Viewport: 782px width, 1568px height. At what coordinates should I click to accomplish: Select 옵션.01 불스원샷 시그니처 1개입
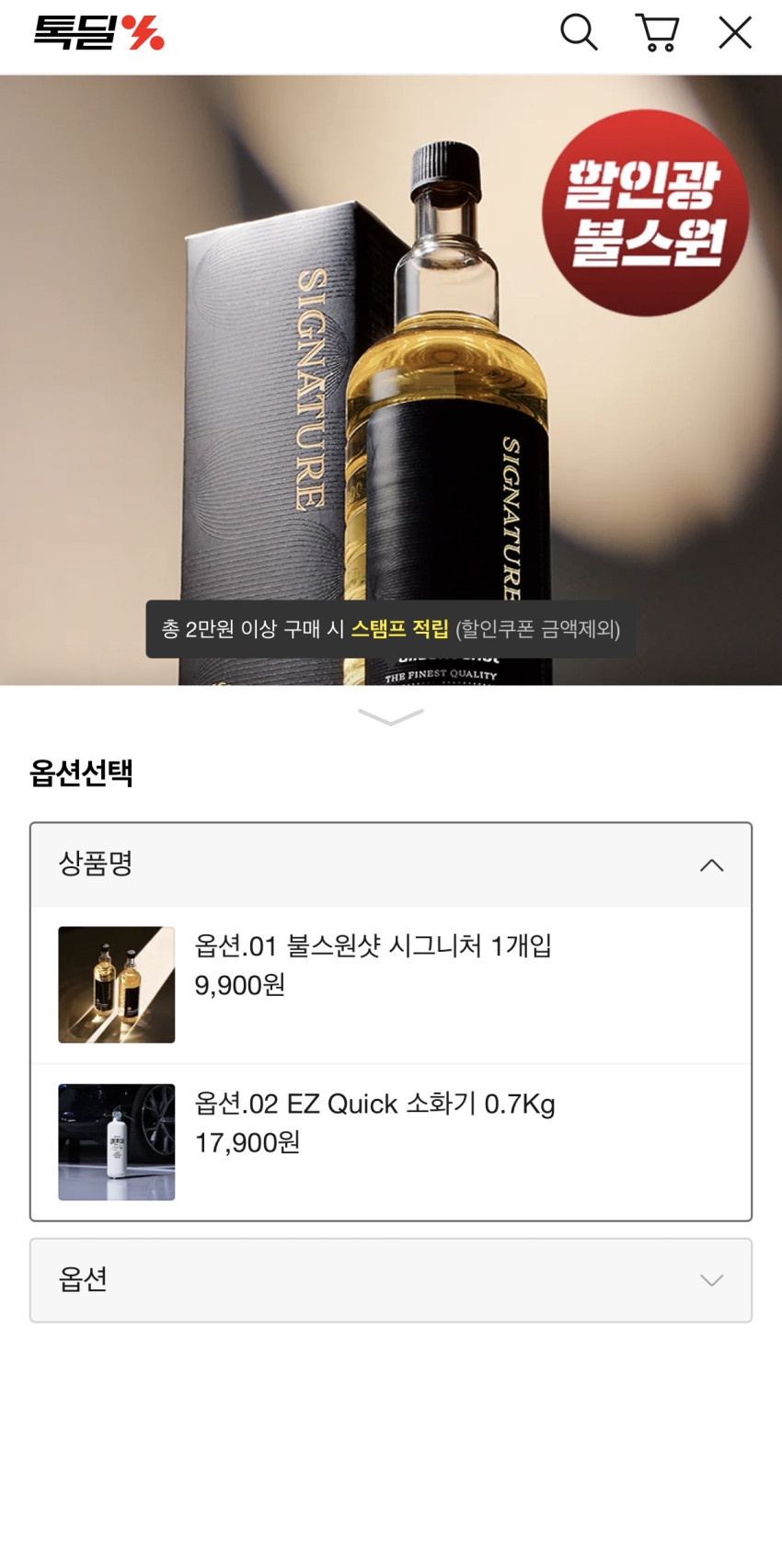pos(391,985)
